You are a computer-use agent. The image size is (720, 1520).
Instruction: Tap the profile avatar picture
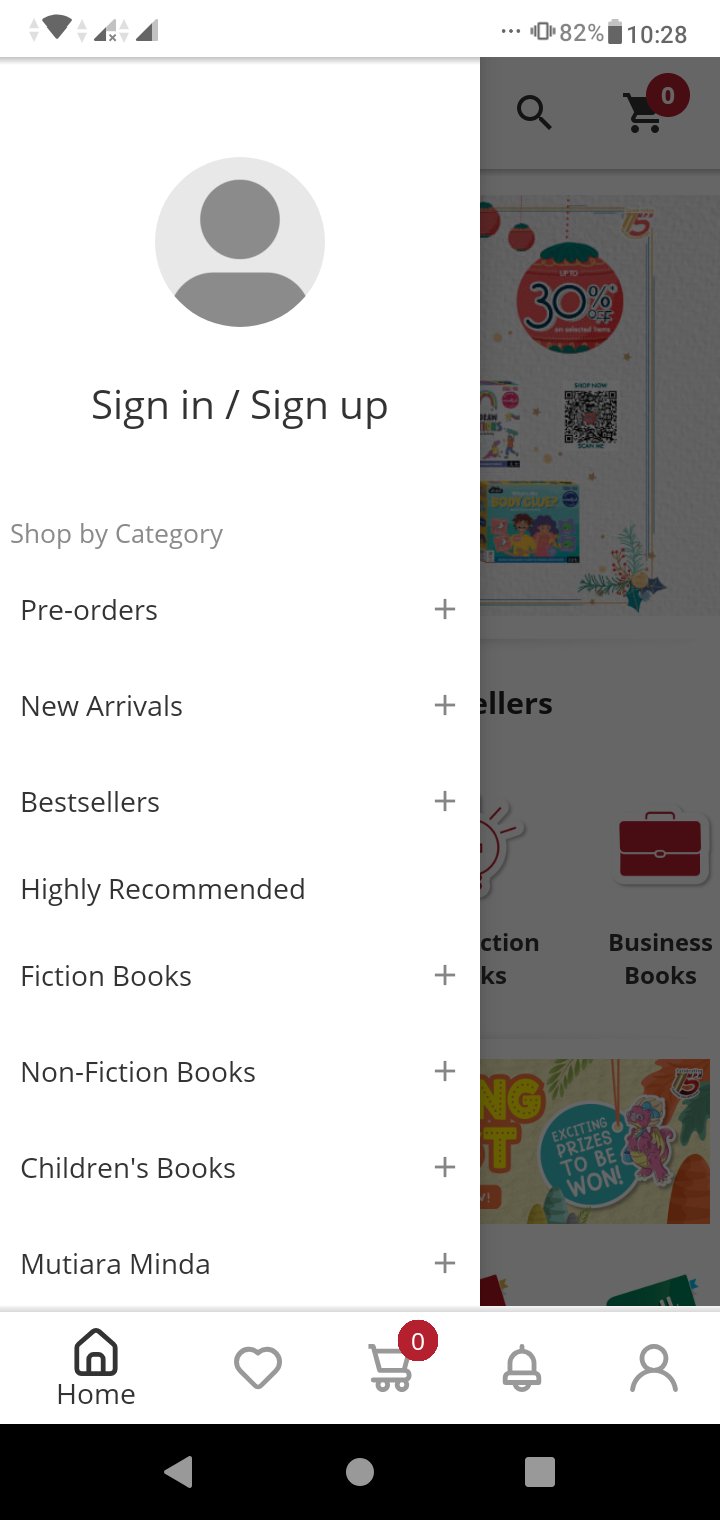click(x=240, y=242)
